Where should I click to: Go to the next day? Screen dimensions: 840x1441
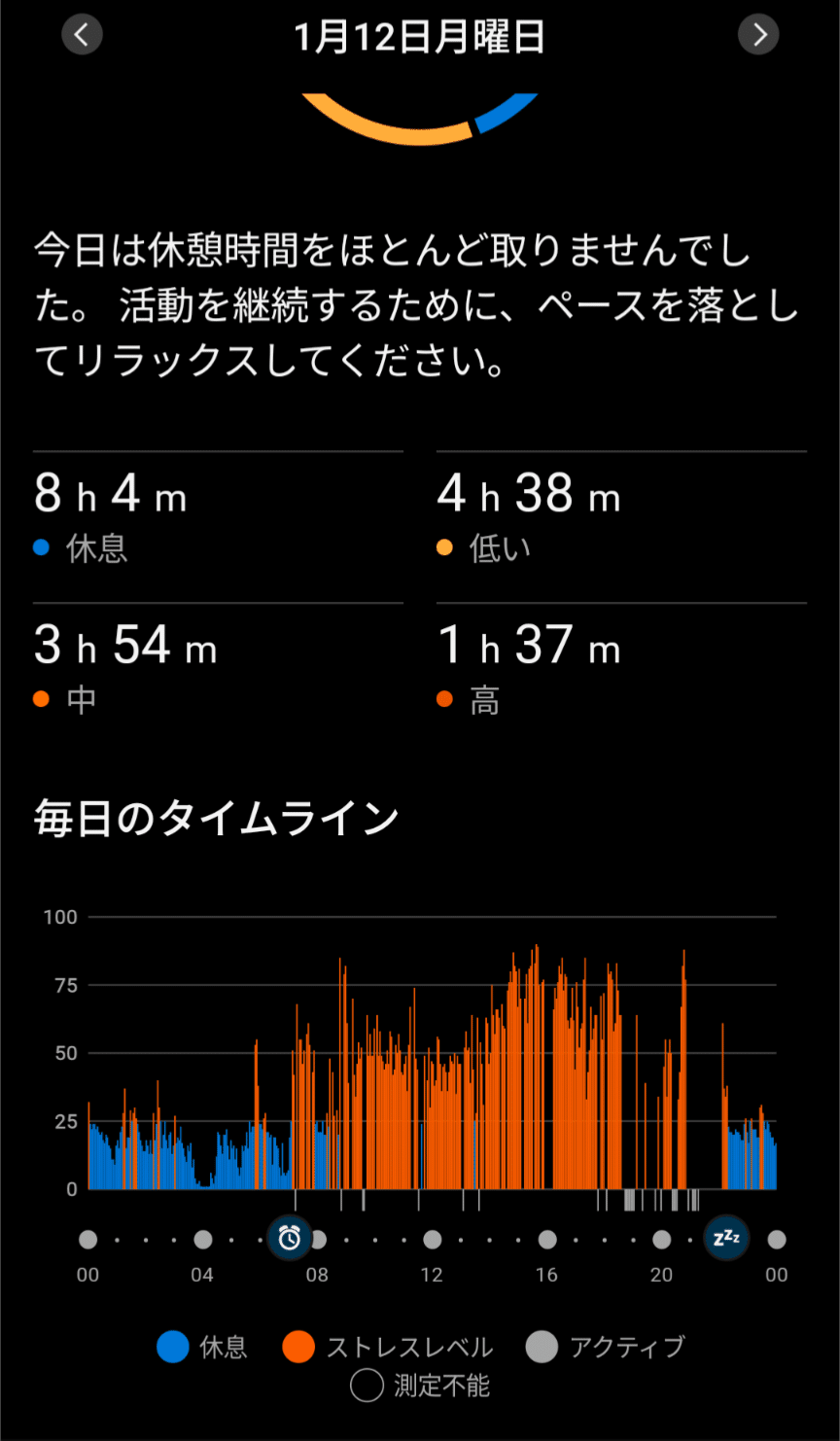[758, 36]
